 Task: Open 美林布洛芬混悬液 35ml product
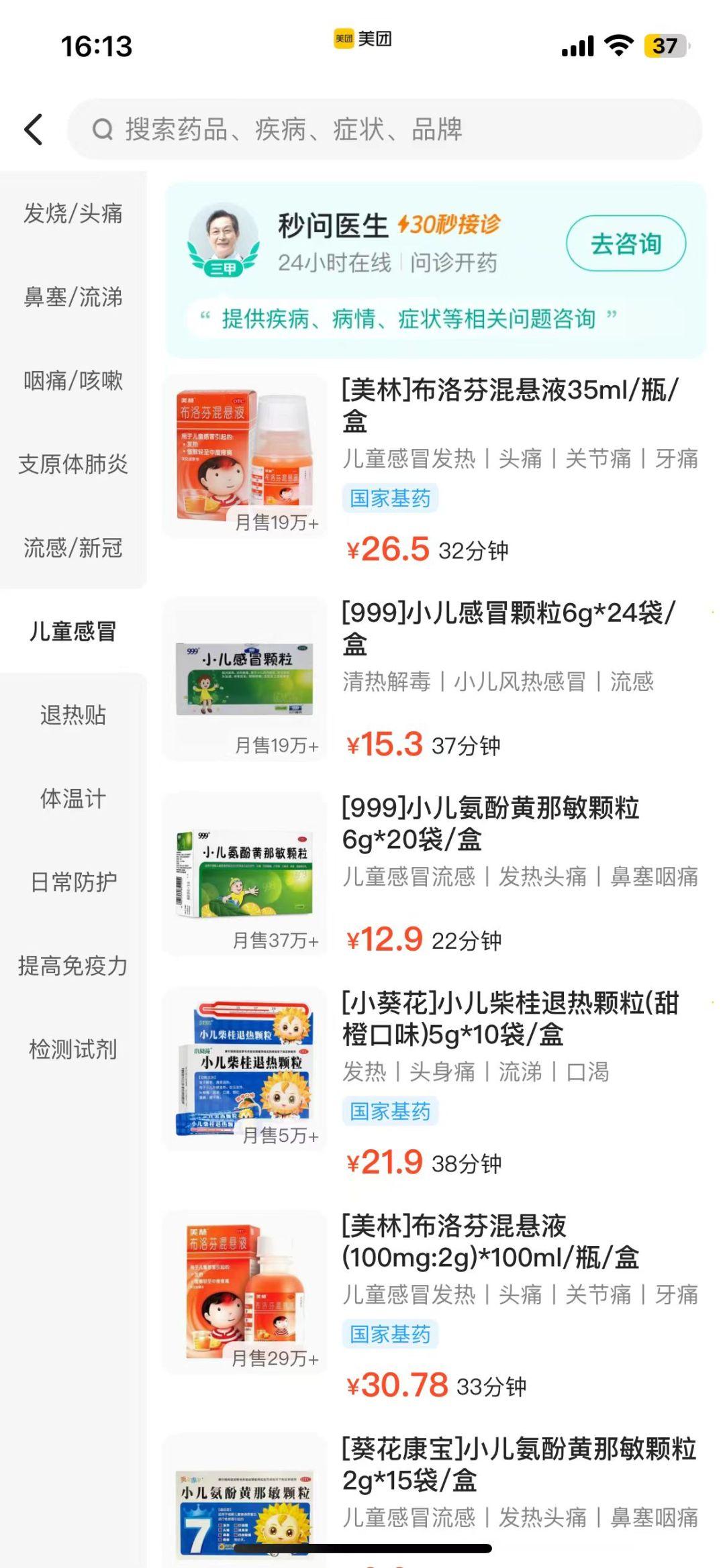click(x=510, y=405)
